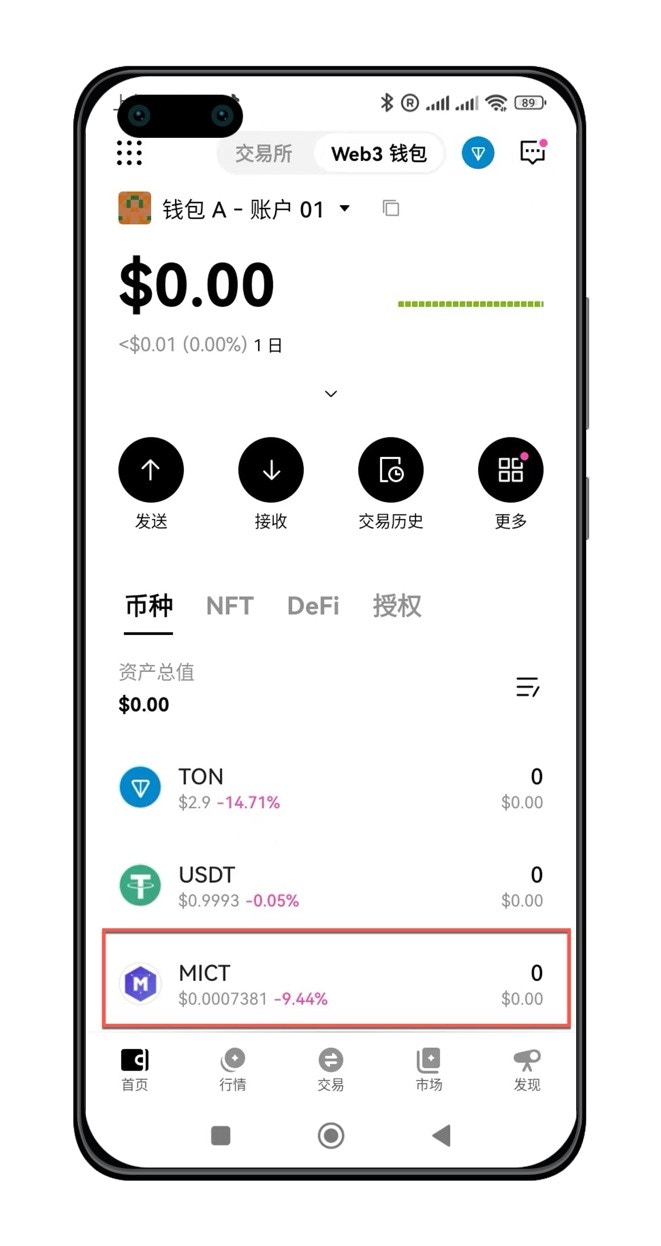Tap the 接收 button

pyautogui.click(x=271, y=470)
